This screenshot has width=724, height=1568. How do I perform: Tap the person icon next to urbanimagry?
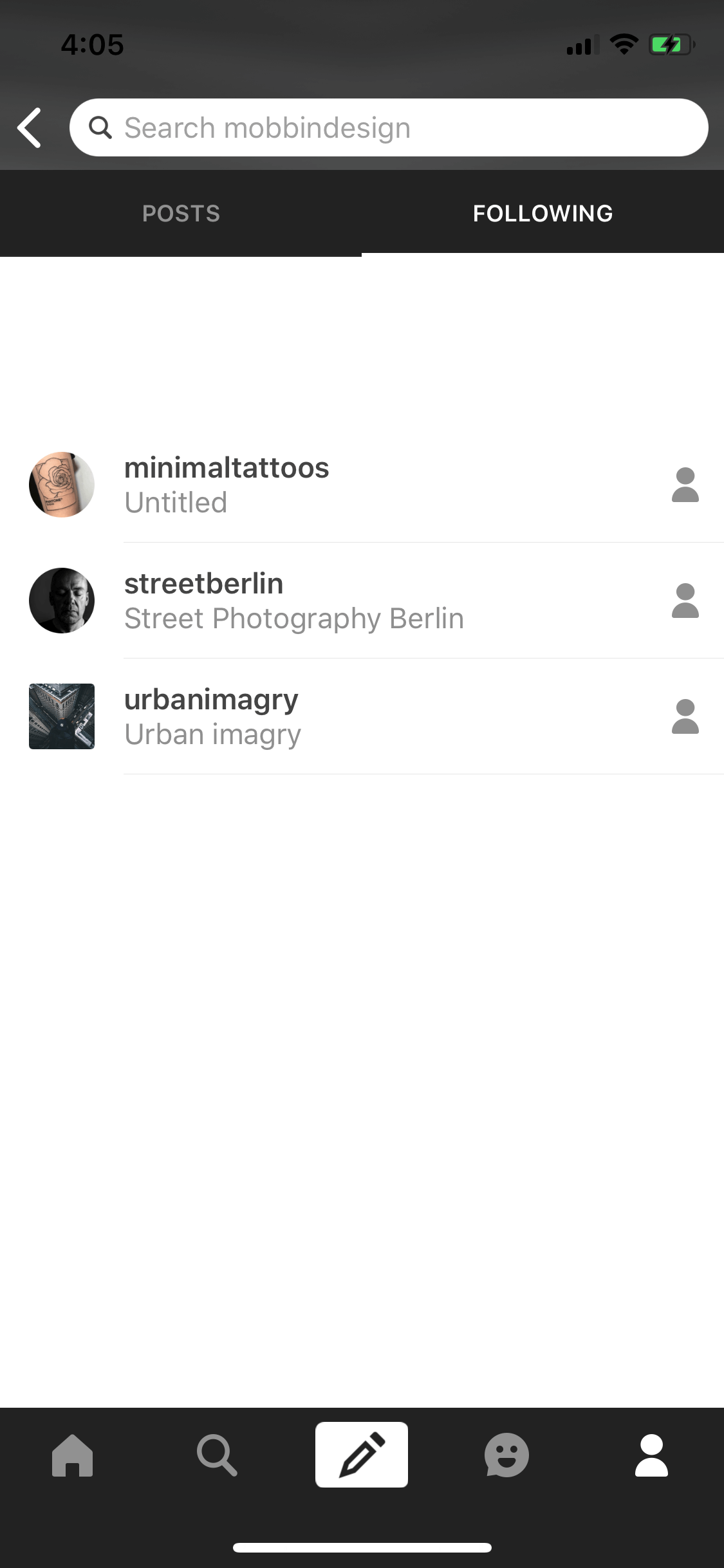pyautogui.click(x=685, y=716)
